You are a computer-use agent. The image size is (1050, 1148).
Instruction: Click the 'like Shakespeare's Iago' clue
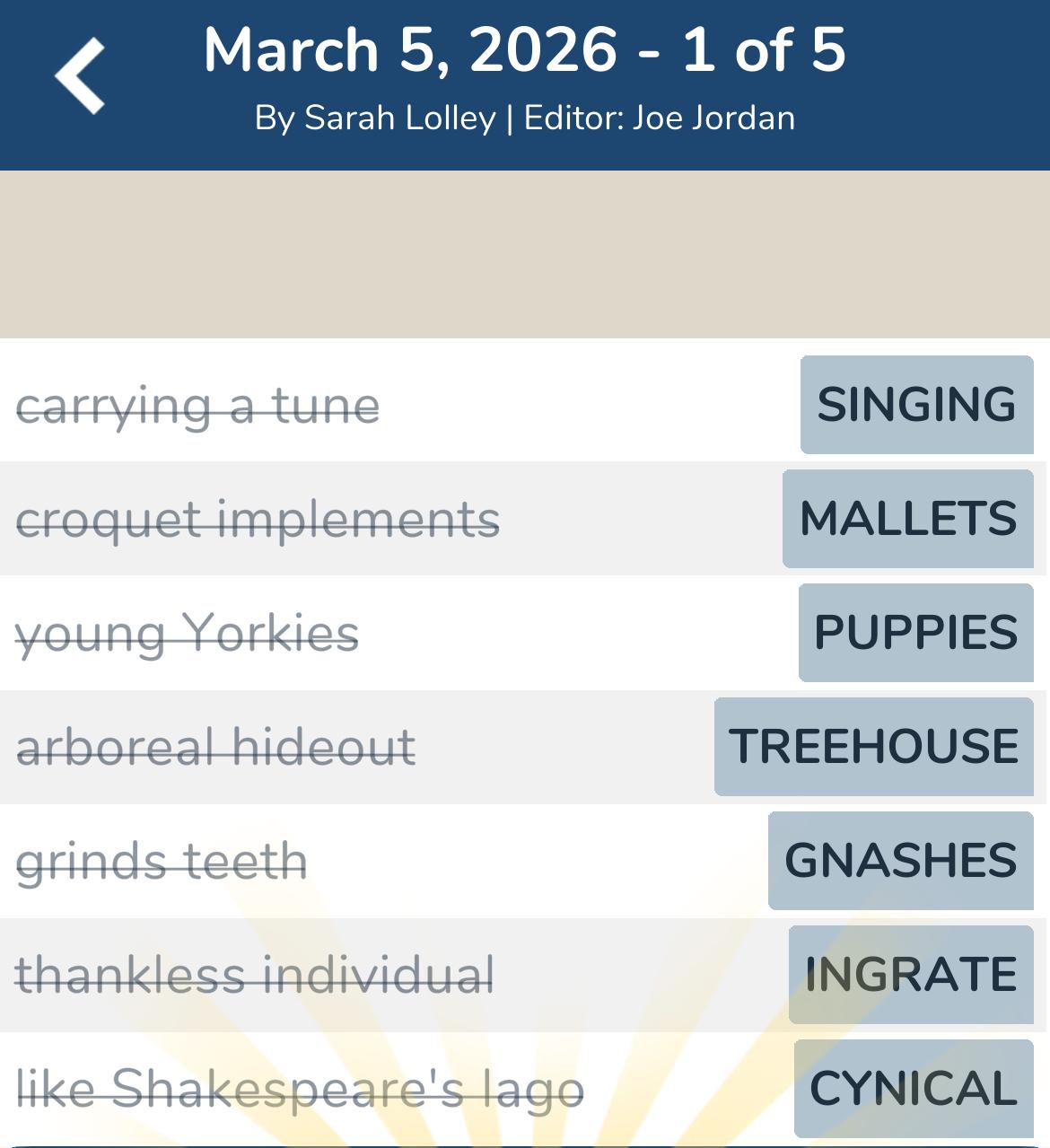[x=301, y=1089]
